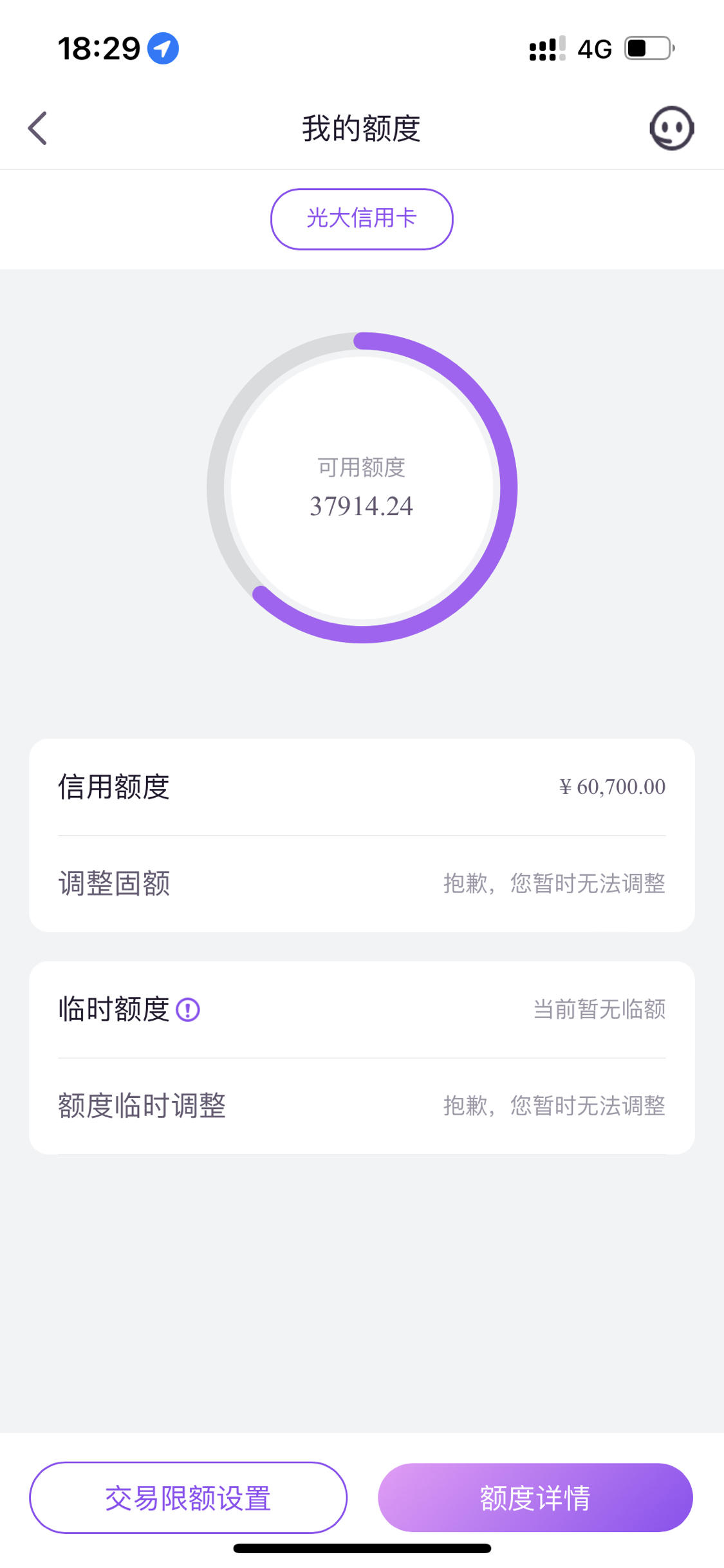Tap the info icon beside 临时额度
The height and width of the screenshot is (1568, 724).
pyautogui.click(x=188, y=1009)
